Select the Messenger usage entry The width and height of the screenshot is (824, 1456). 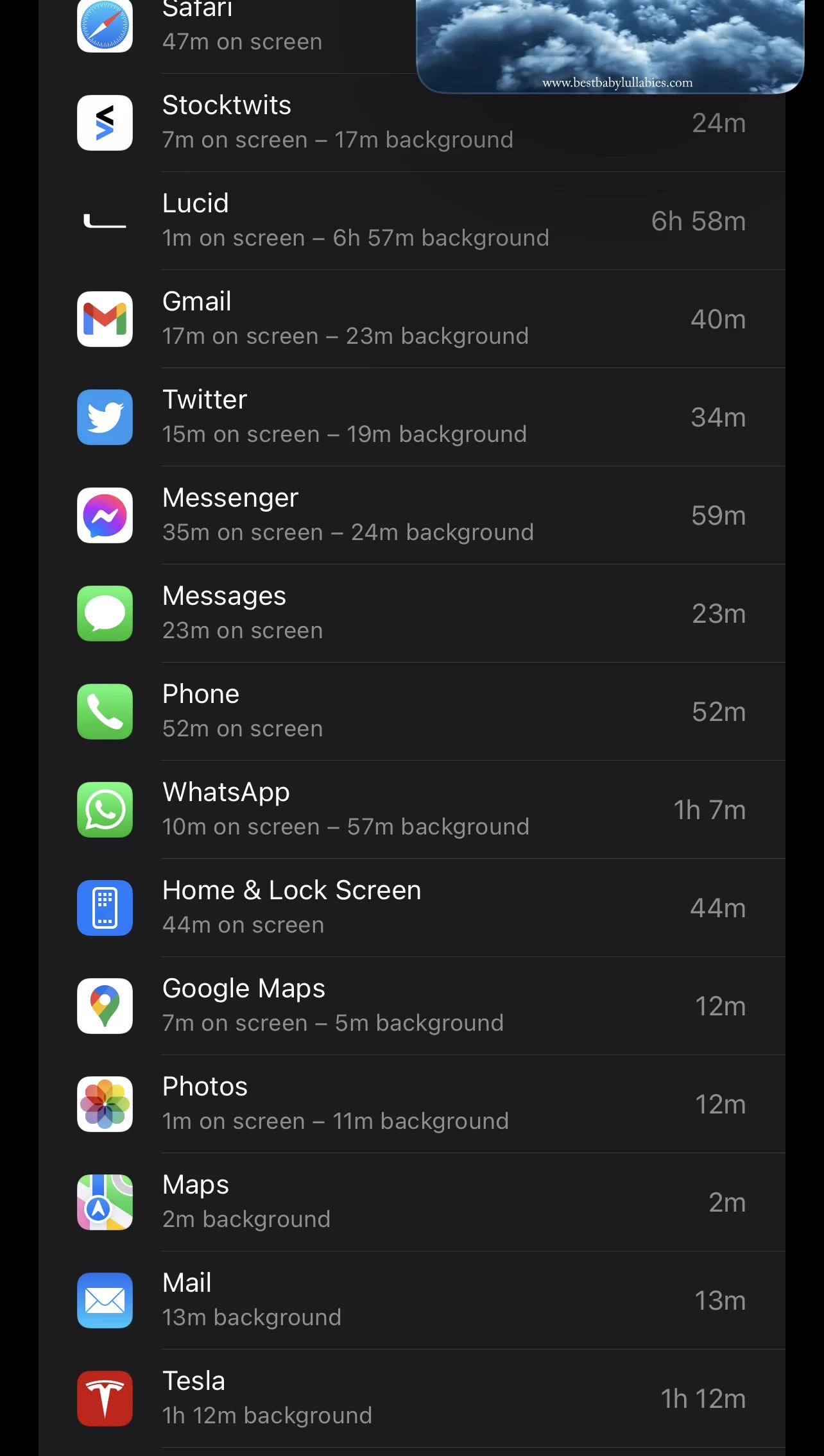point(412,515)
